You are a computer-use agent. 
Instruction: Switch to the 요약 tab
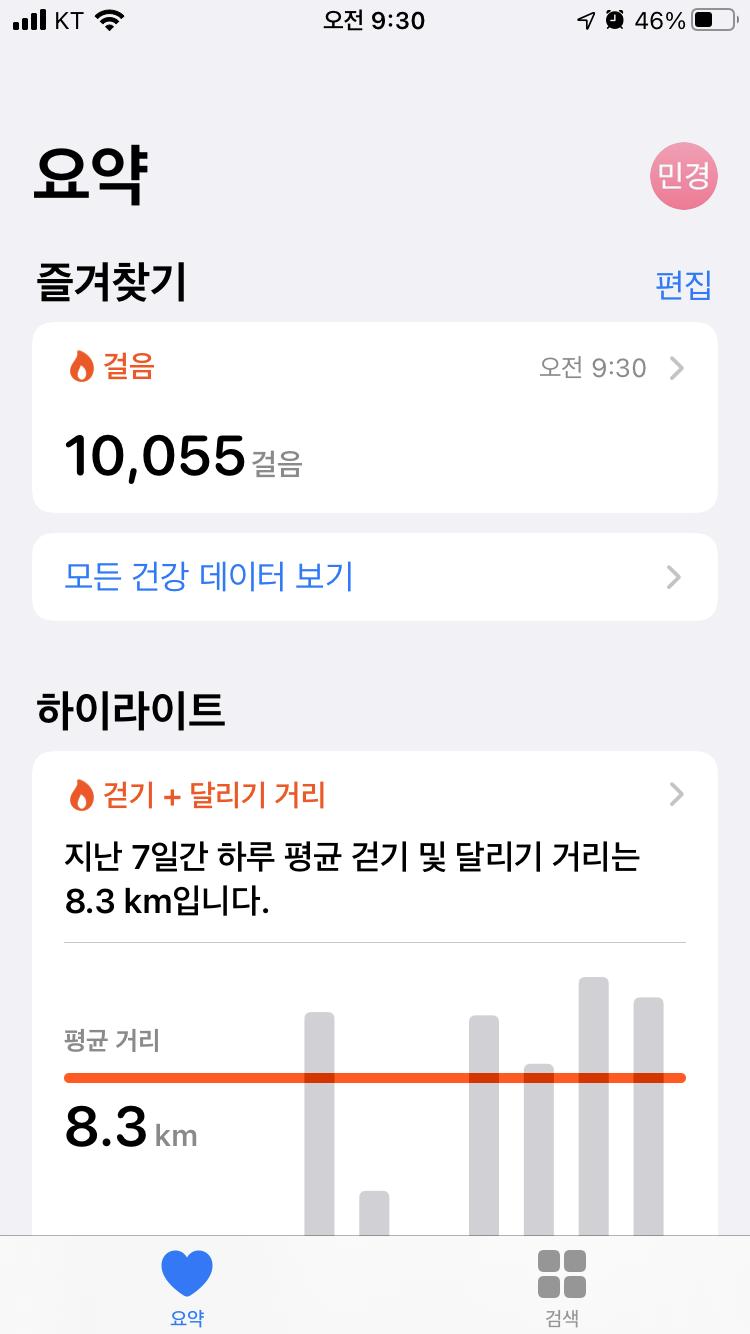tap(187, 1287)
